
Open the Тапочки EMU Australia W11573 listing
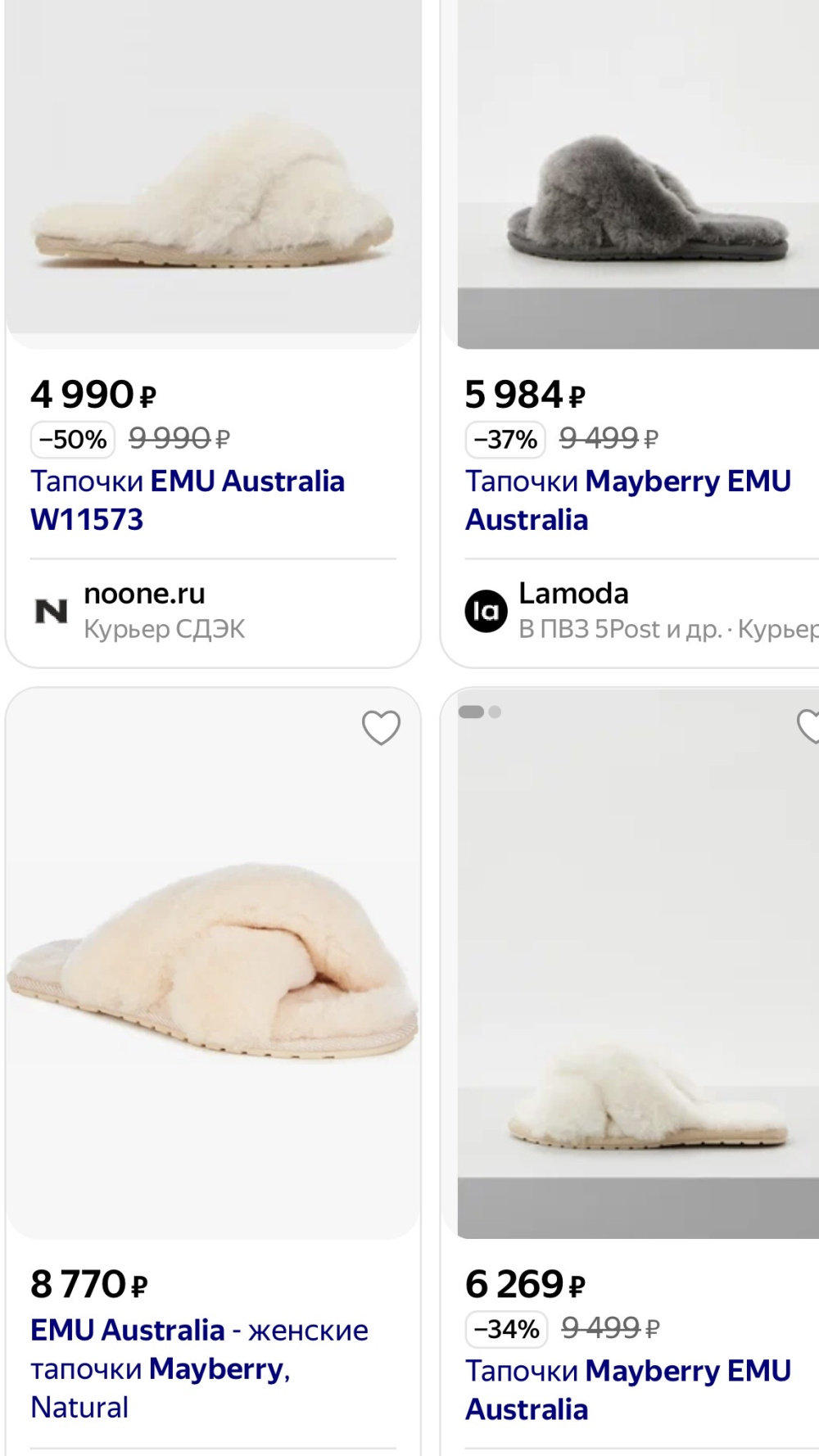(x=188, y=500)
